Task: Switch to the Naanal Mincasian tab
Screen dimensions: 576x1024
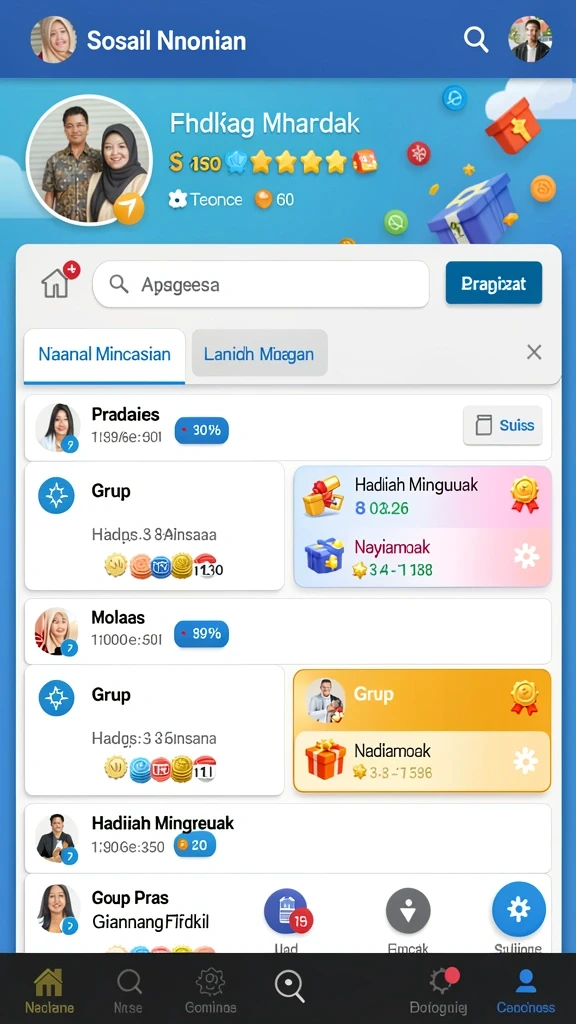Action: [104, 355]
